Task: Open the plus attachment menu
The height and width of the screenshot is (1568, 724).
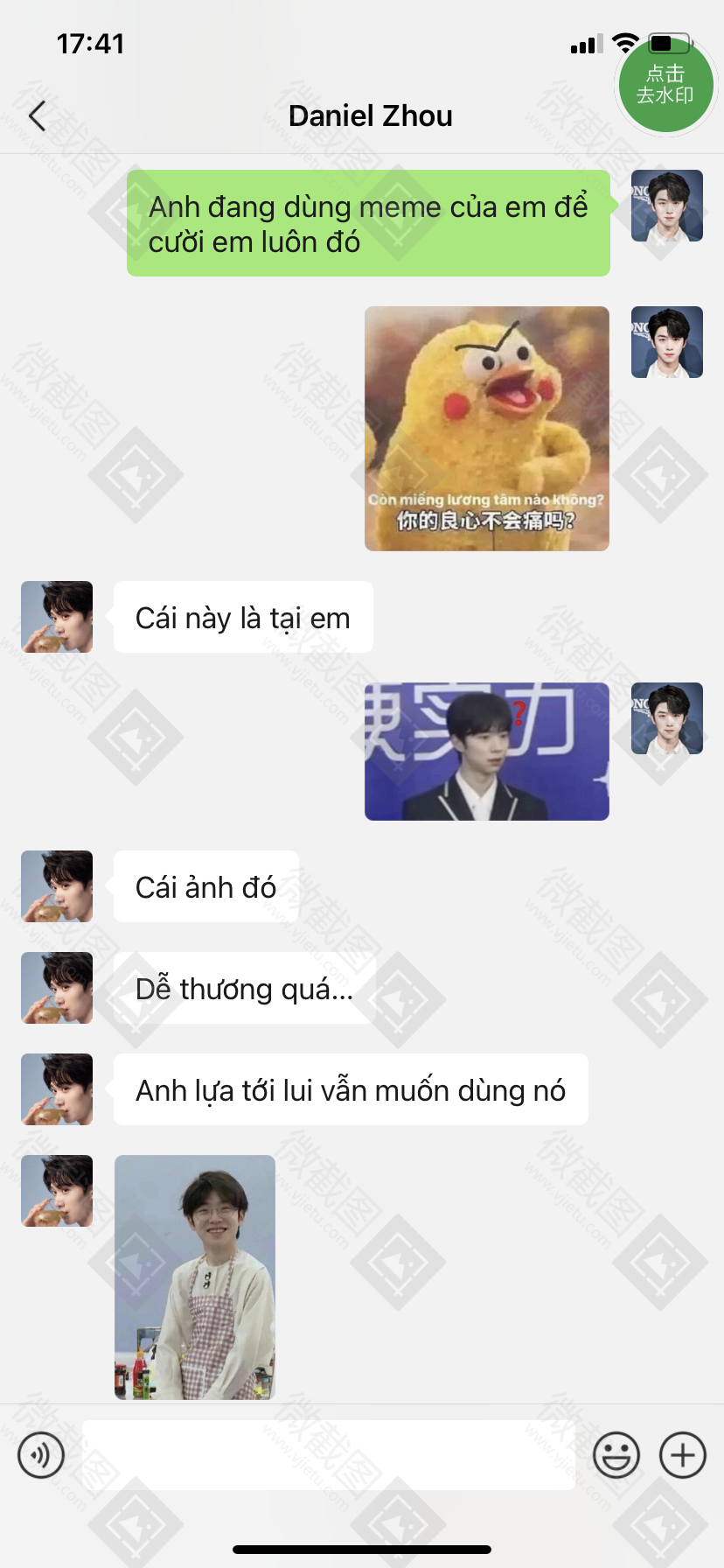Action: point(683,1455)
